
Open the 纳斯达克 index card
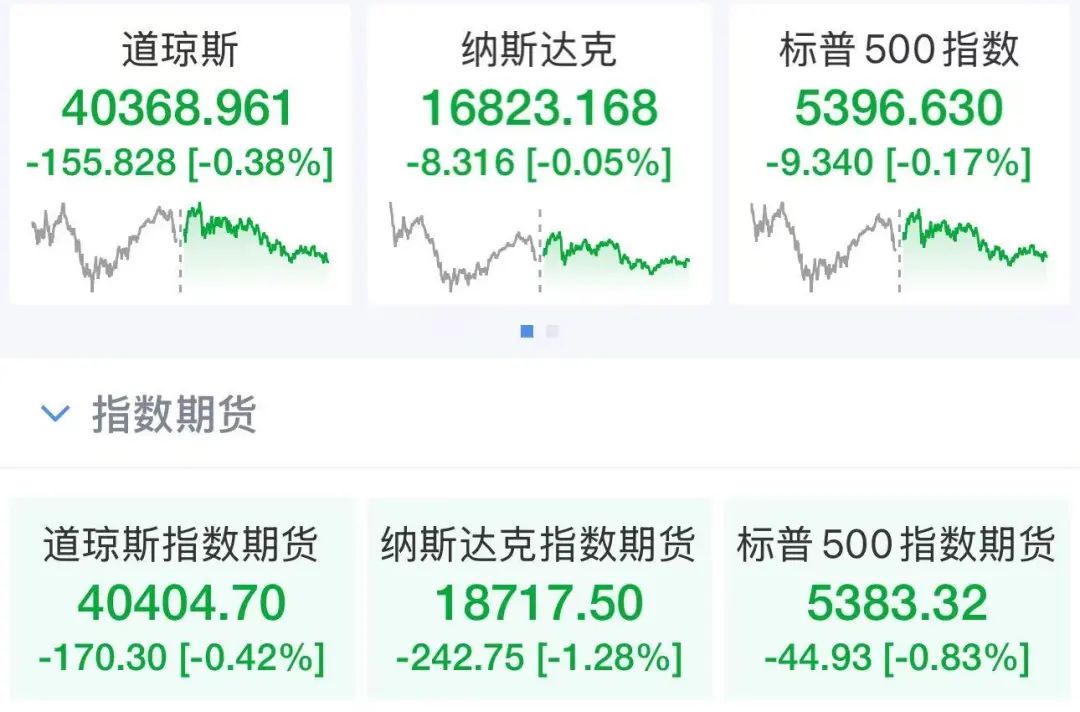click(539, 150)
